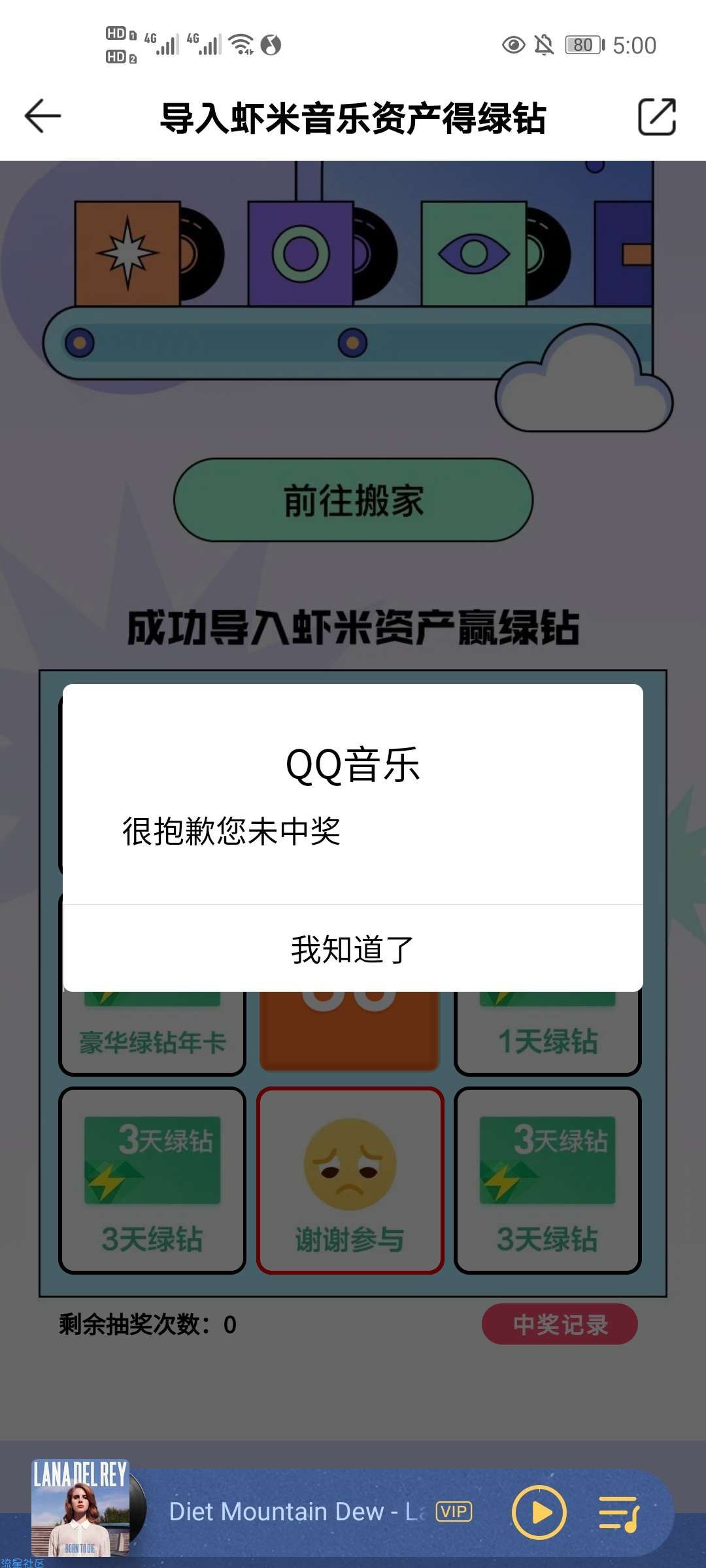This screenshot has height=1568, width=706.
Task: Share this page via the top-right icon
Action: 656,117
